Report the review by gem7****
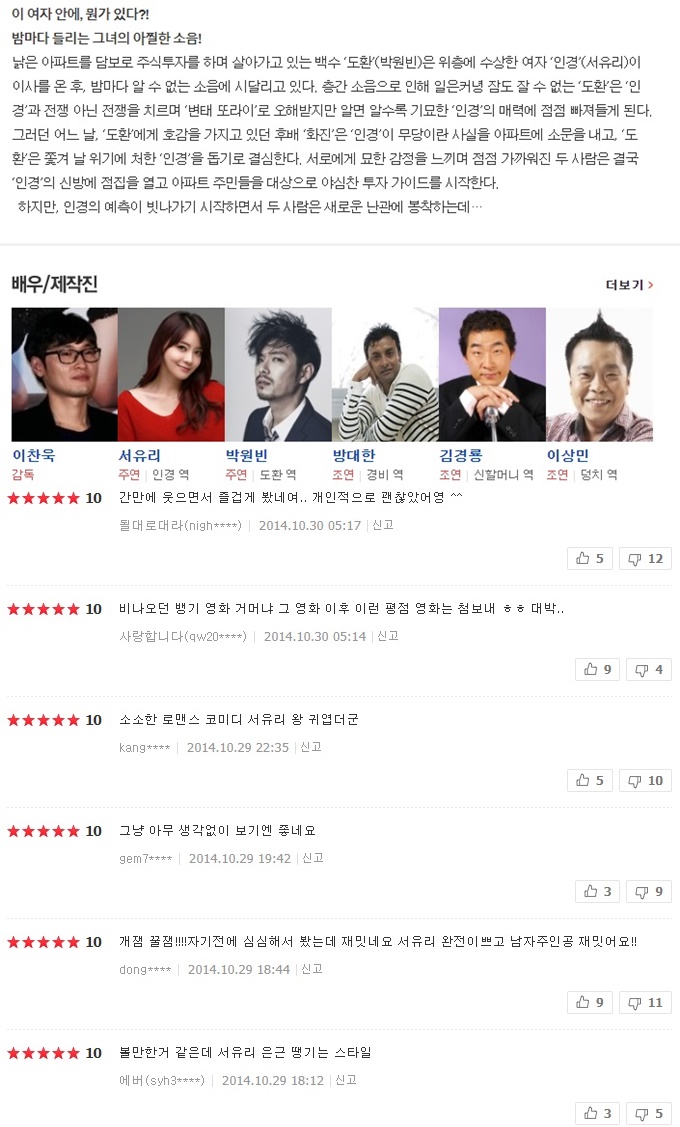This screenshot has height=1127, width=680. click(313, 857)
